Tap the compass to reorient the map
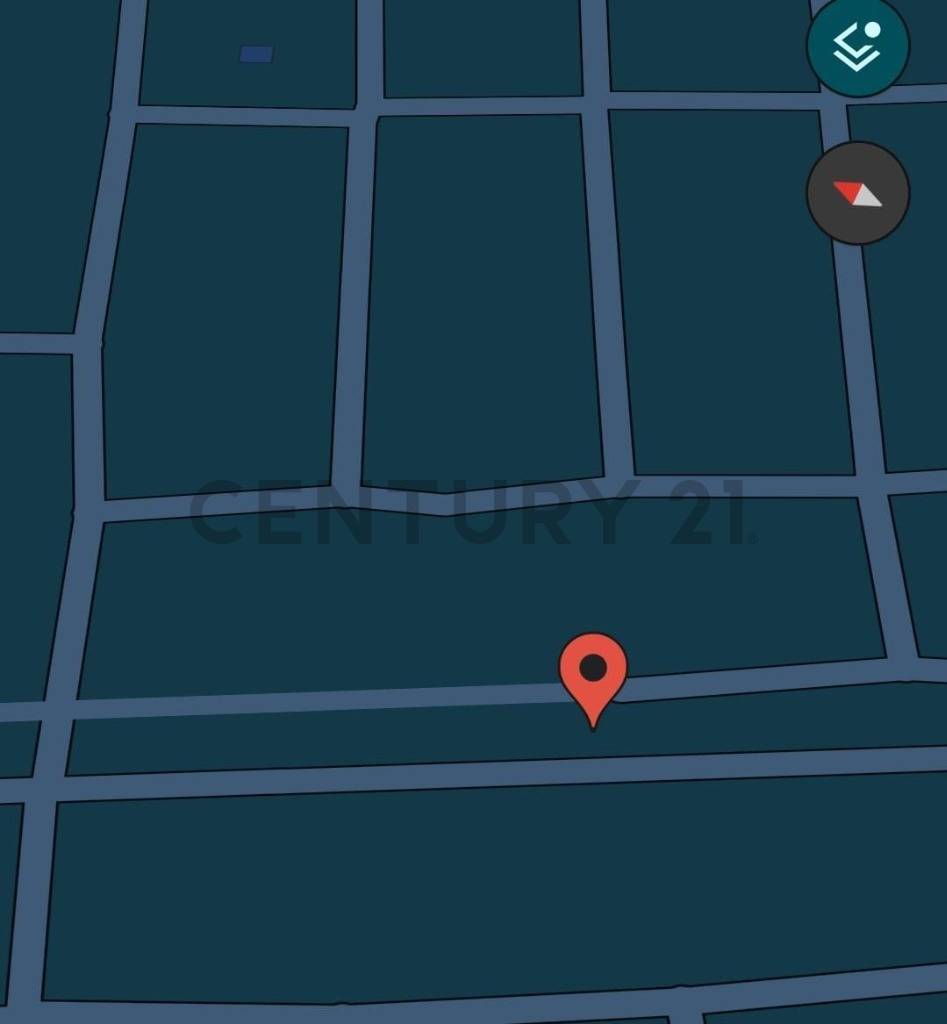 (857, 193)
